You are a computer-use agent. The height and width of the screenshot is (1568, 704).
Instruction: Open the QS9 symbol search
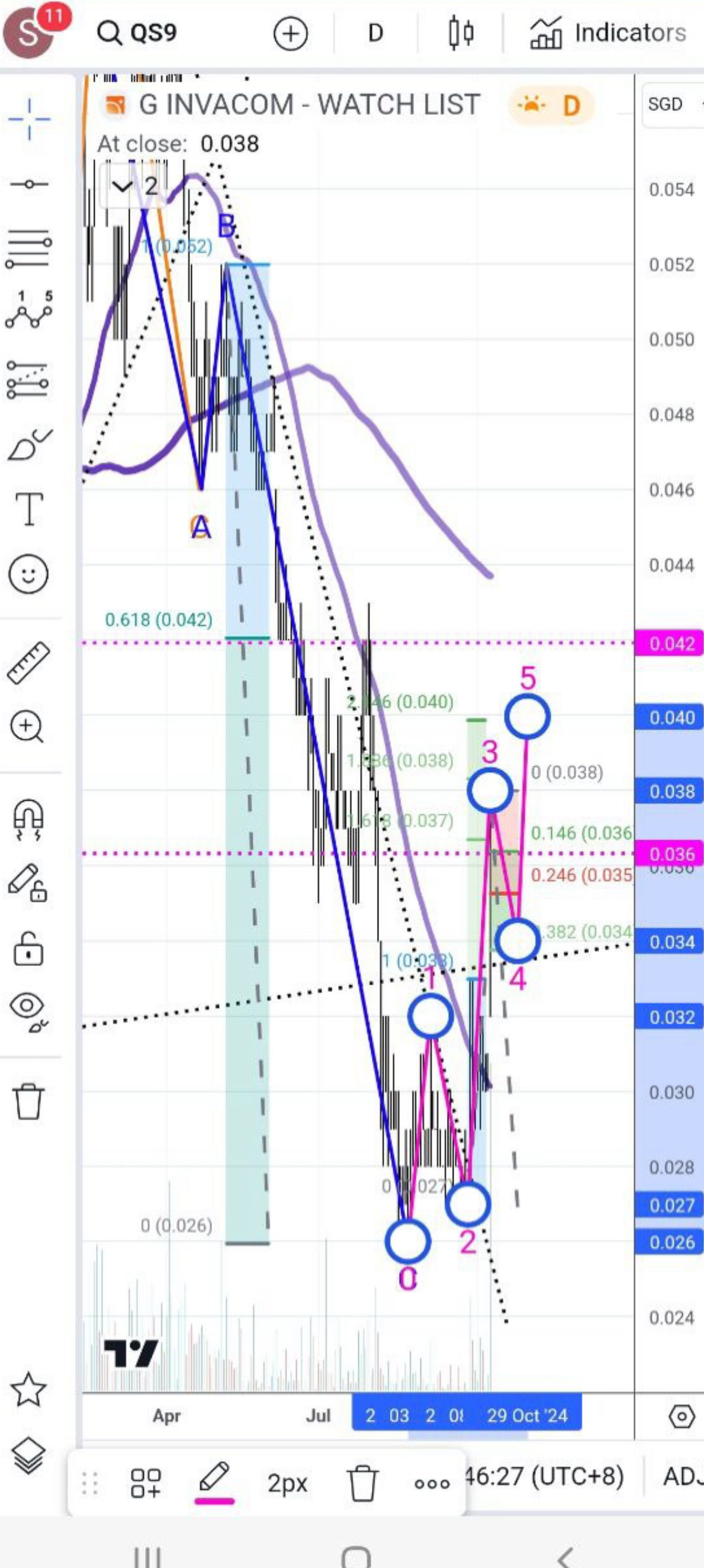137,32
